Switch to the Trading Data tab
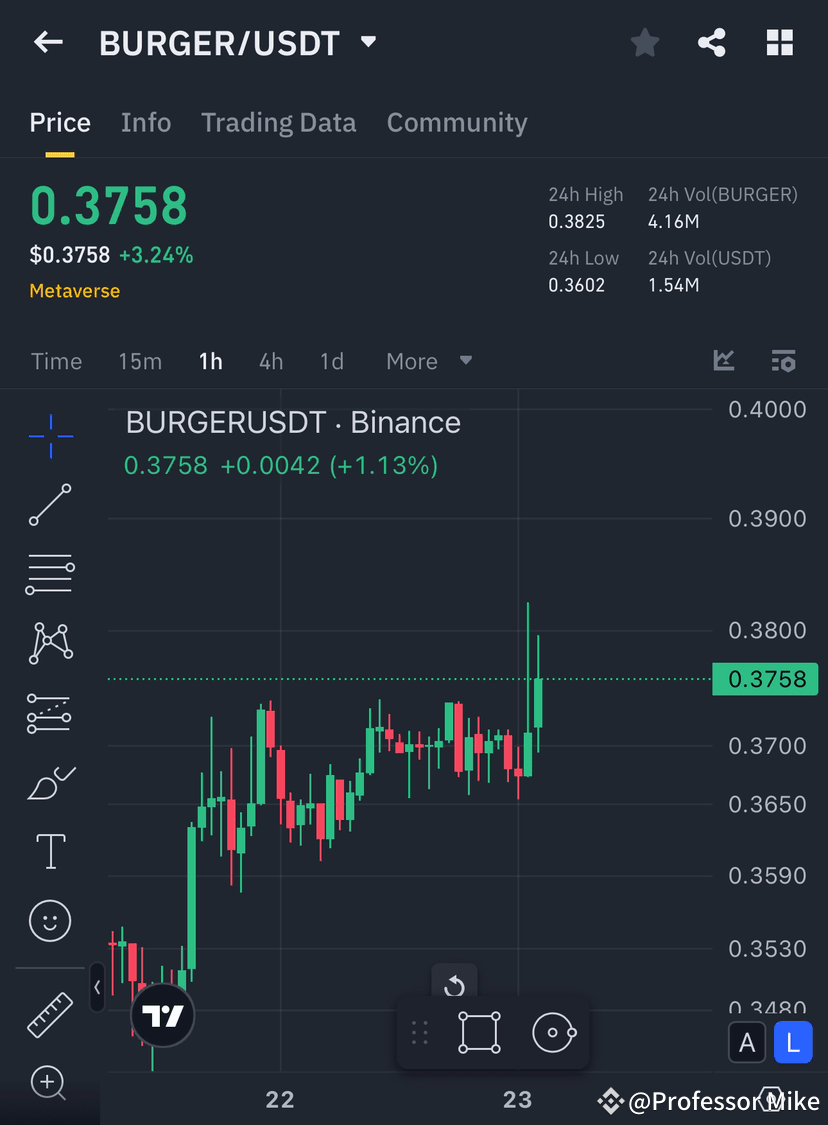828x1125 pixels. pyautogui.click(x=279, y=122)
